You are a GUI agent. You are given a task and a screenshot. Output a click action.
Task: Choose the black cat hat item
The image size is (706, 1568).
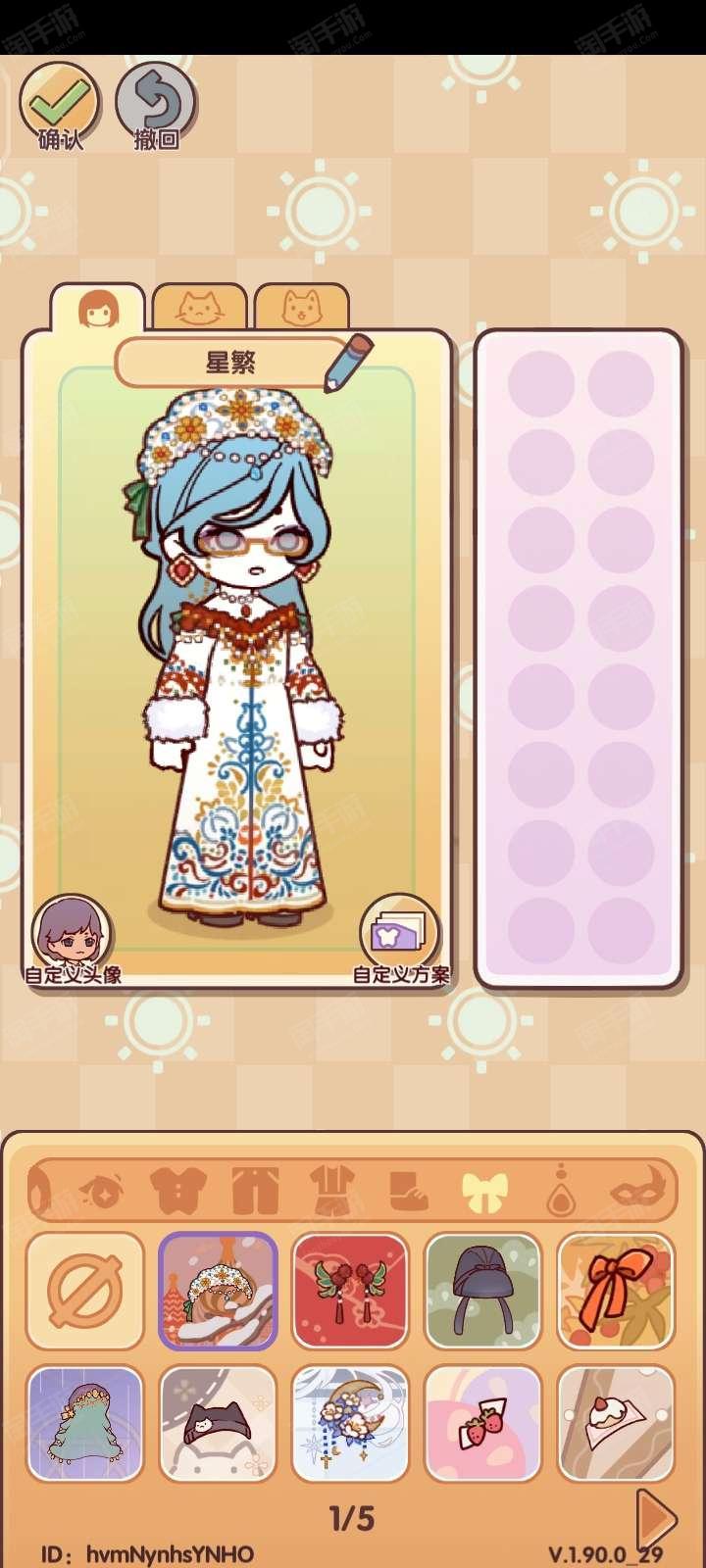coord(218,1424)
